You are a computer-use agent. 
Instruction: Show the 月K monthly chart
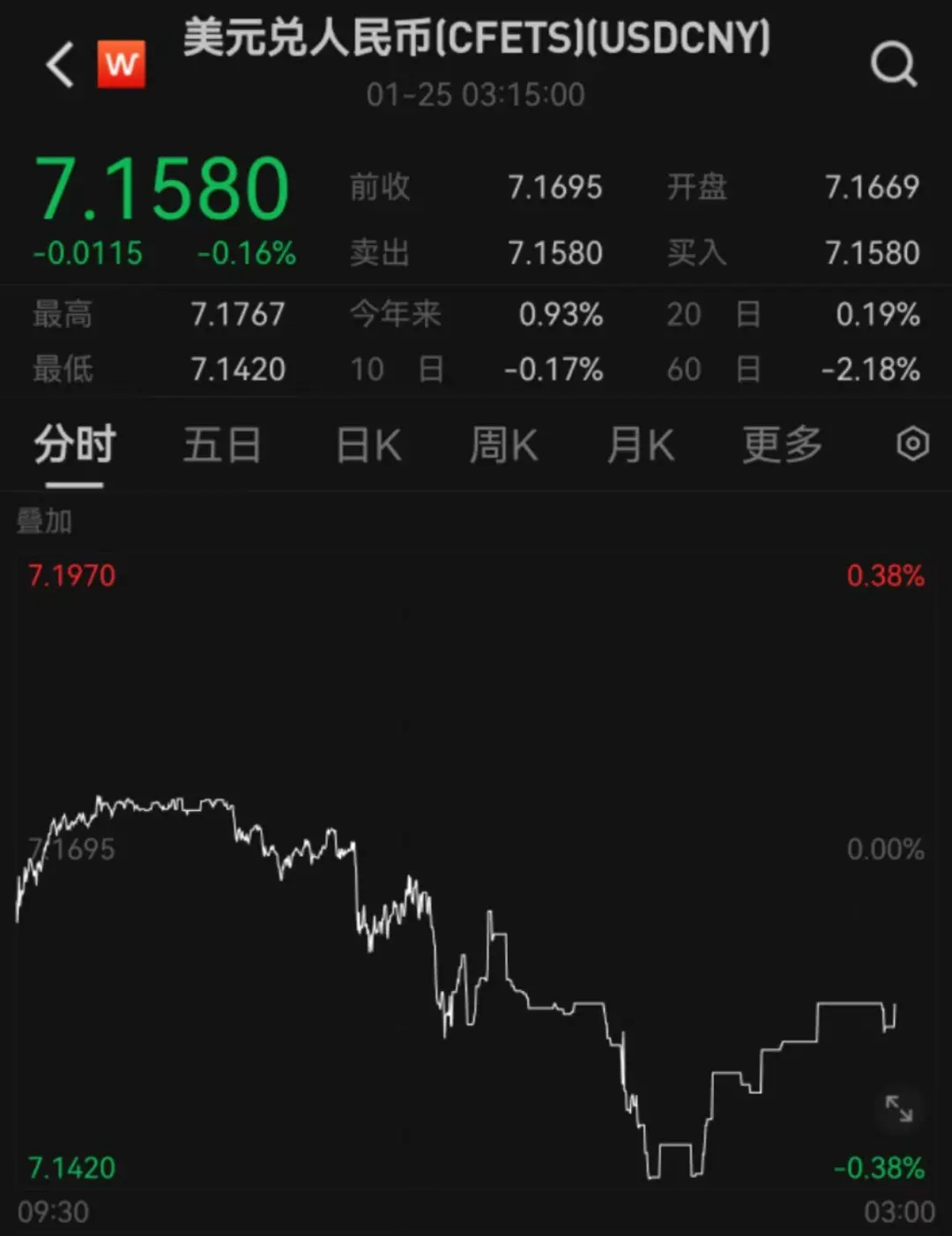(641, 444)
